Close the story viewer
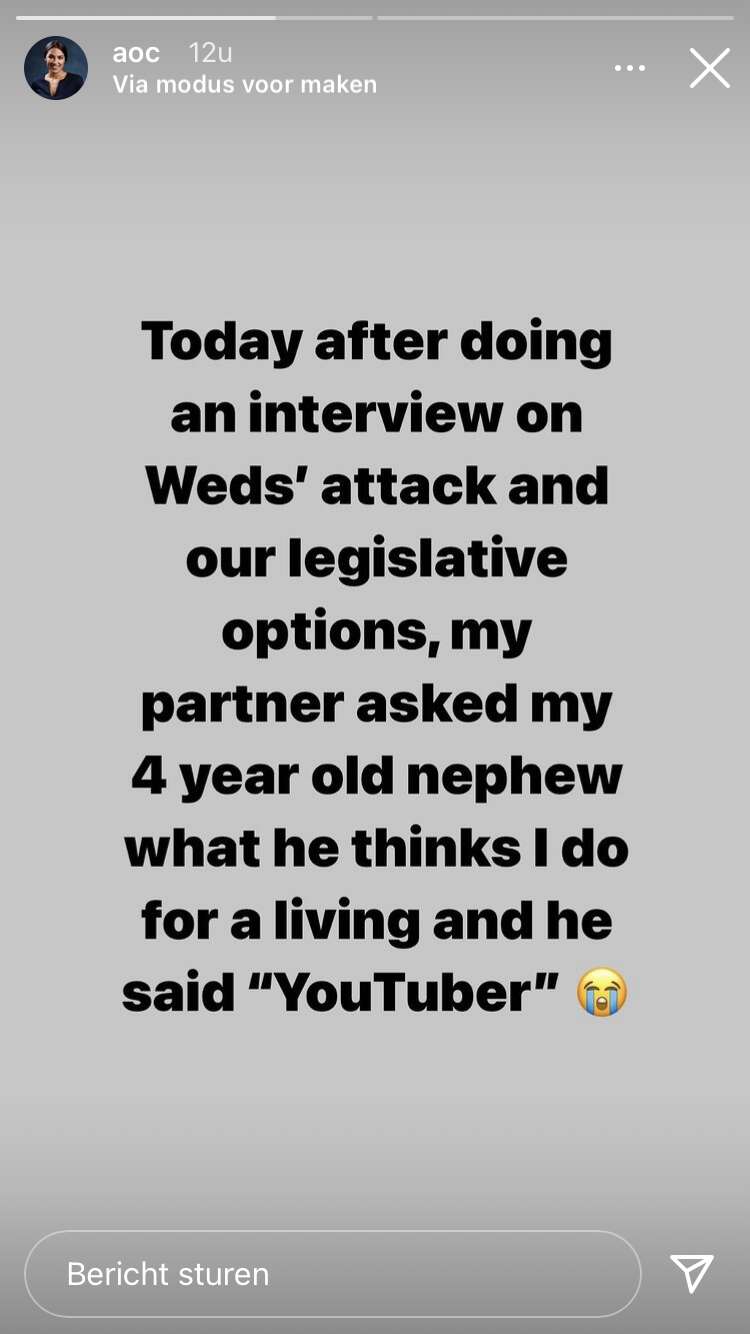This screenshot has height=1334, width=750. coord(710,68)
